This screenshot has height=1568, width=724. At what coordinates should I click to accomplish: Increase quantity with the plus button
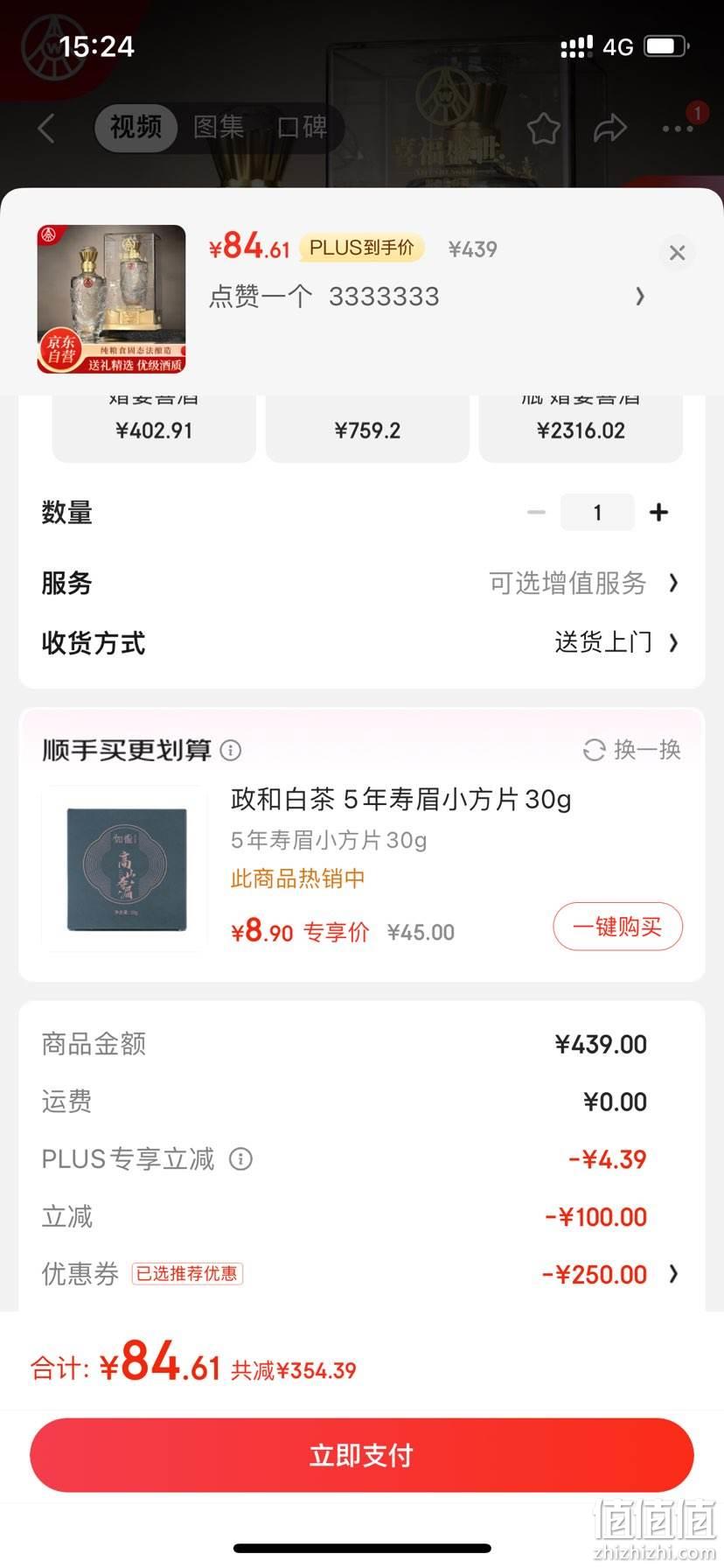[658, 513]
